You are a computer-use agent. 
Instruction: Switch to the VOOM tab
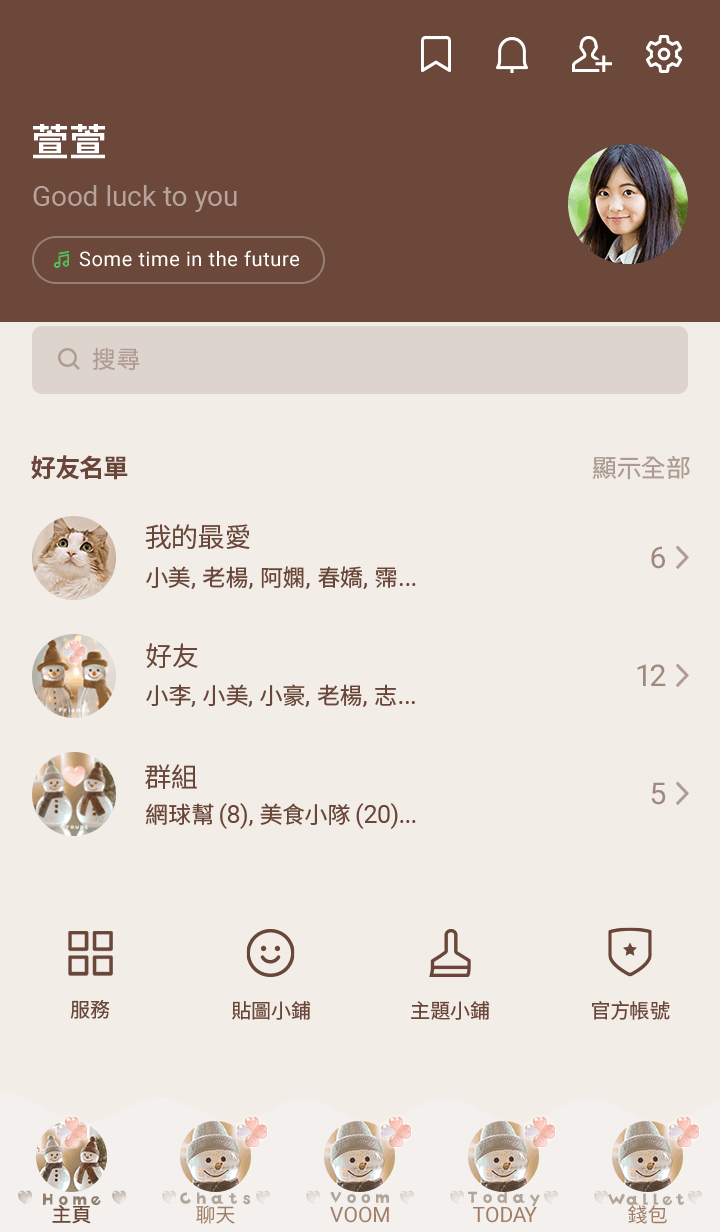tap(360, 1170)
